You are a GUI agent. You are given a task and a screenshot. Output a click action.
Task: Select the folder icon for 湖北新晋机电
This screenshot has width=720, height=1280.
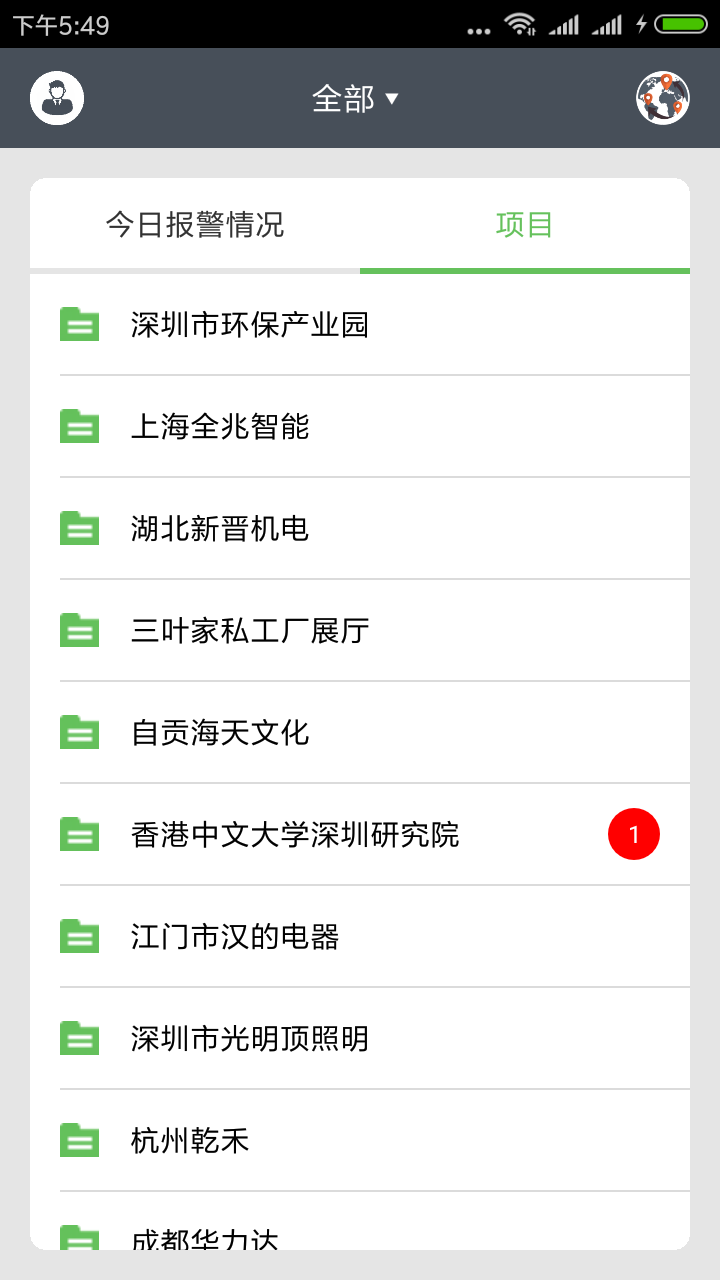[x=79, y=528]
